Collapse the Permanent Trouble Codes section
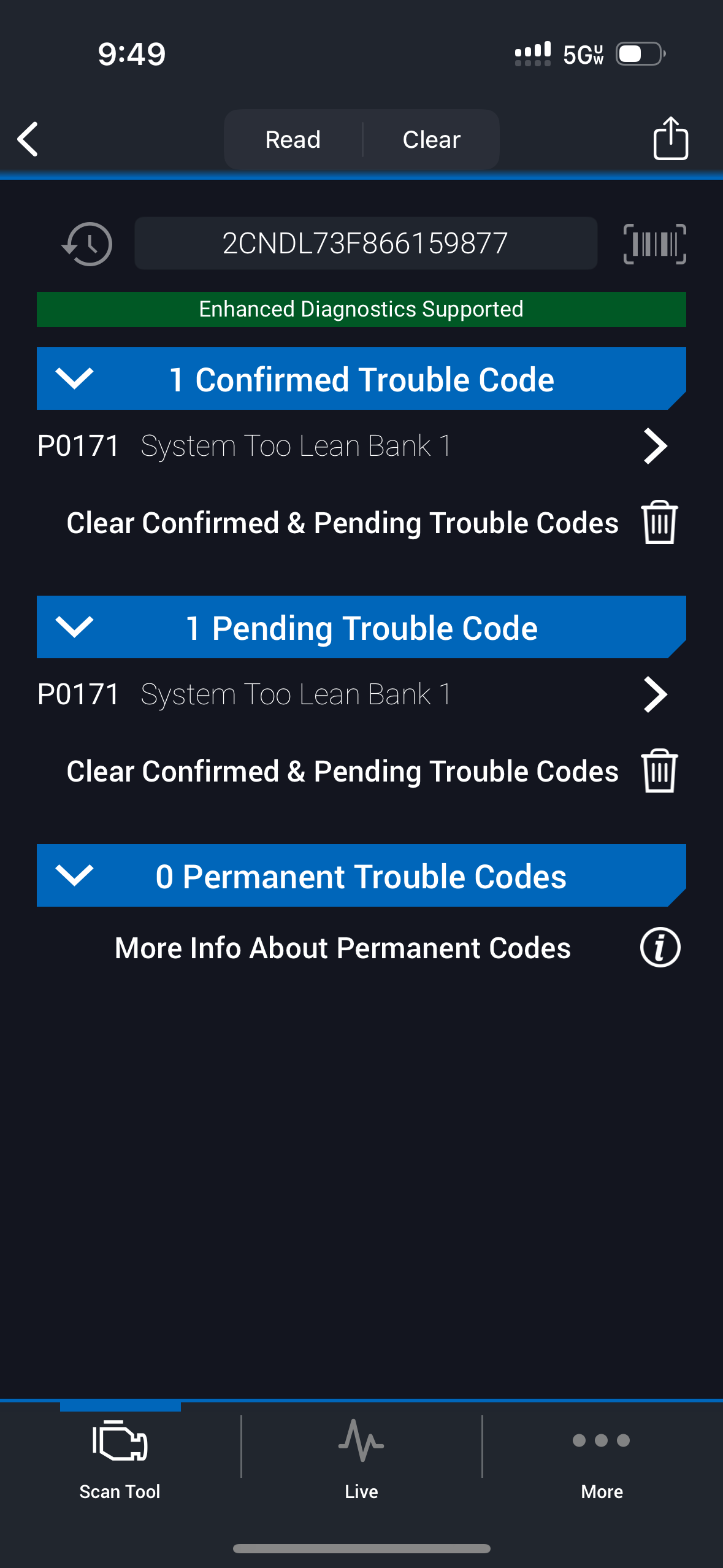 click(x=74, y=875)
